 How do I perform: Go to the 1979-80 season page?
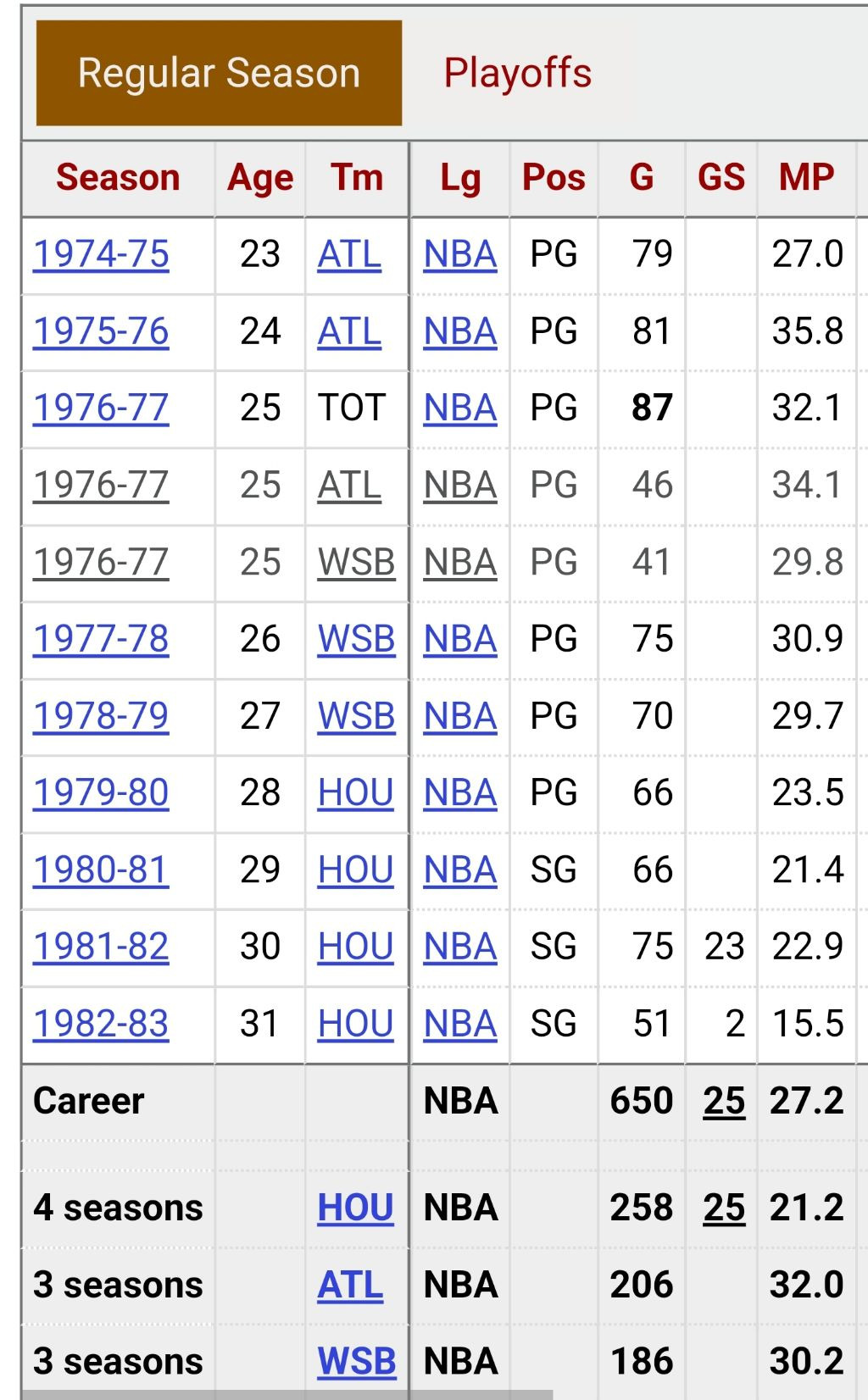point(101,793)
